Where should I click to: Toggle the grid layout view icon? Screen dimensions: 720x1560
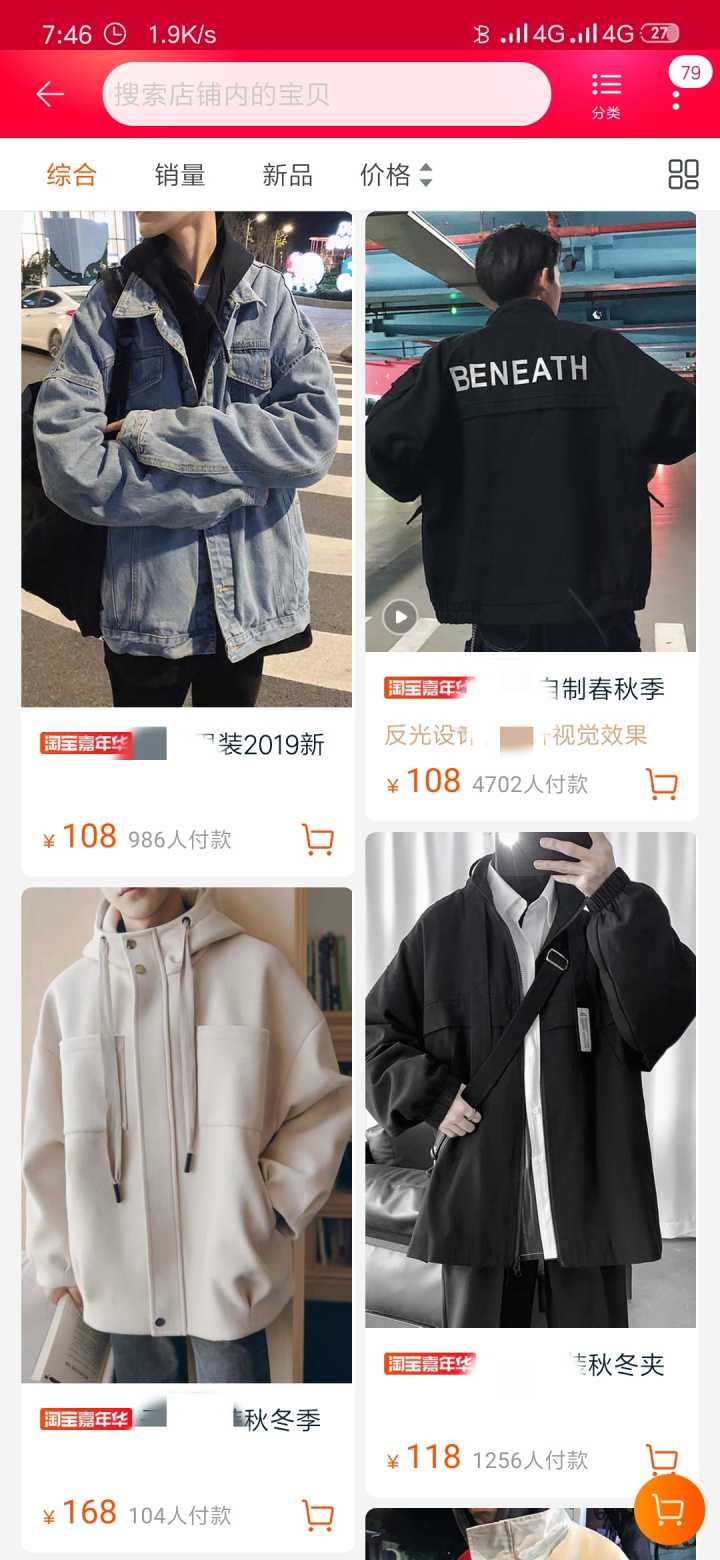683,174
